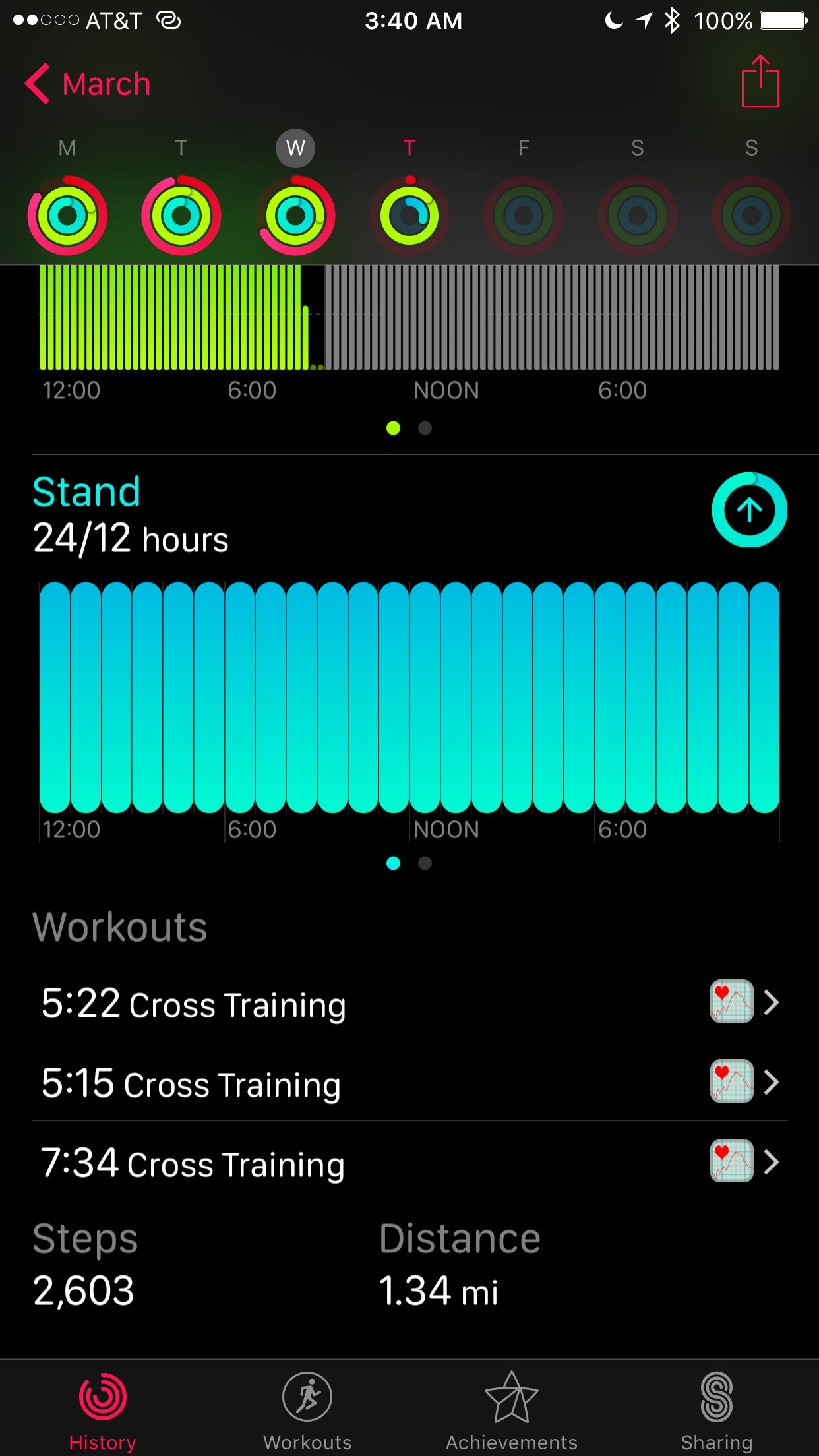Open the 5:22 Cross Training workout
Viewport: 819px width, 1456px height.
coord(409,1003)
